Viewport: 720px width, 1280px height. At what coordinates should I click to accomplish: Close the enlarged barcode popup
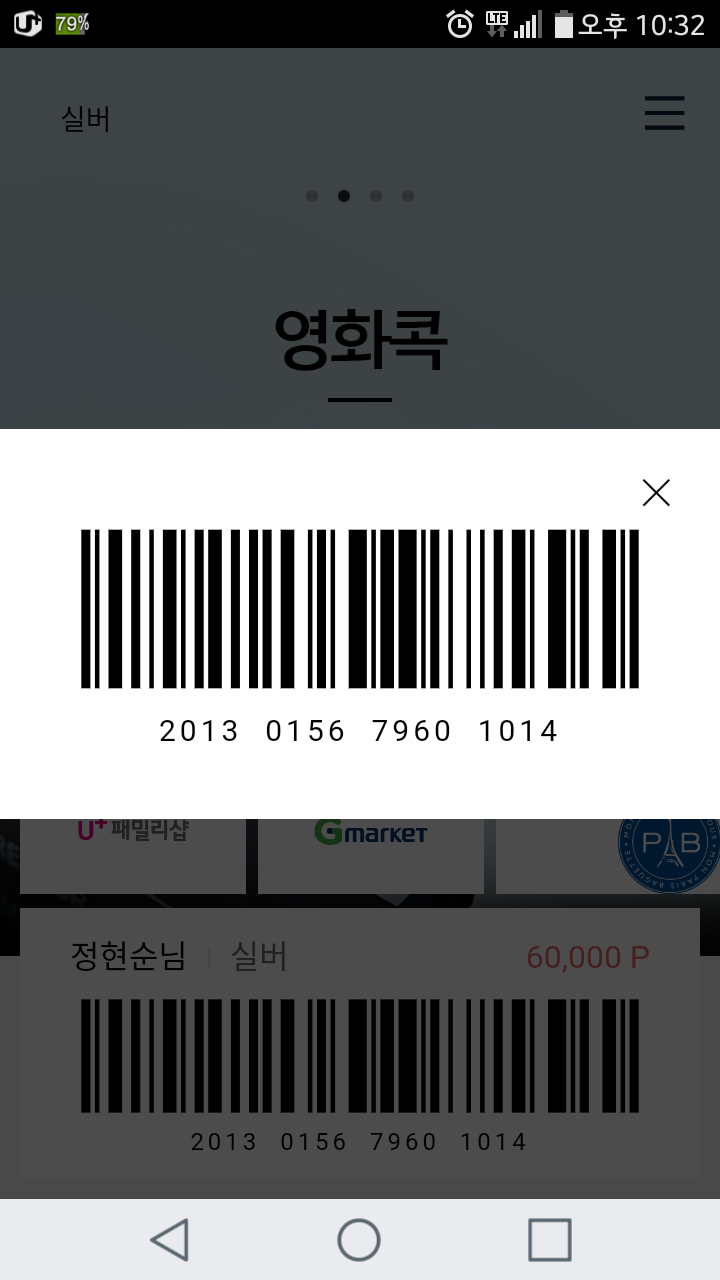(x=656, y=492)
